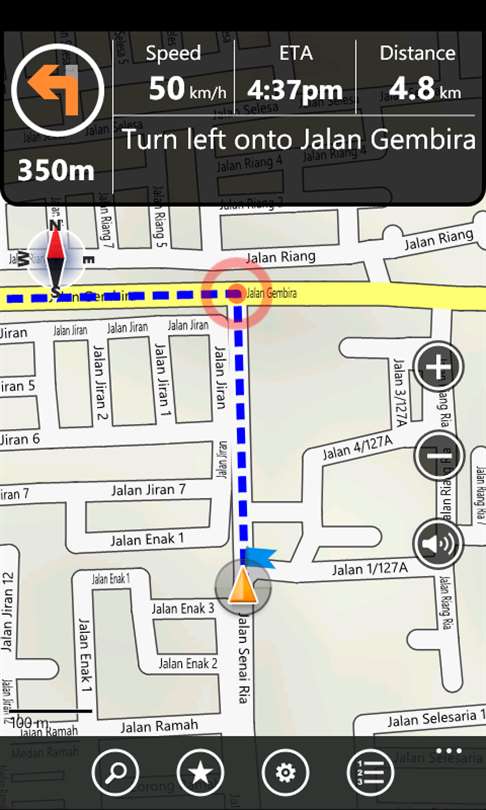Zoom out of the map
Screen dimensions: 486x810
[438, 455]
